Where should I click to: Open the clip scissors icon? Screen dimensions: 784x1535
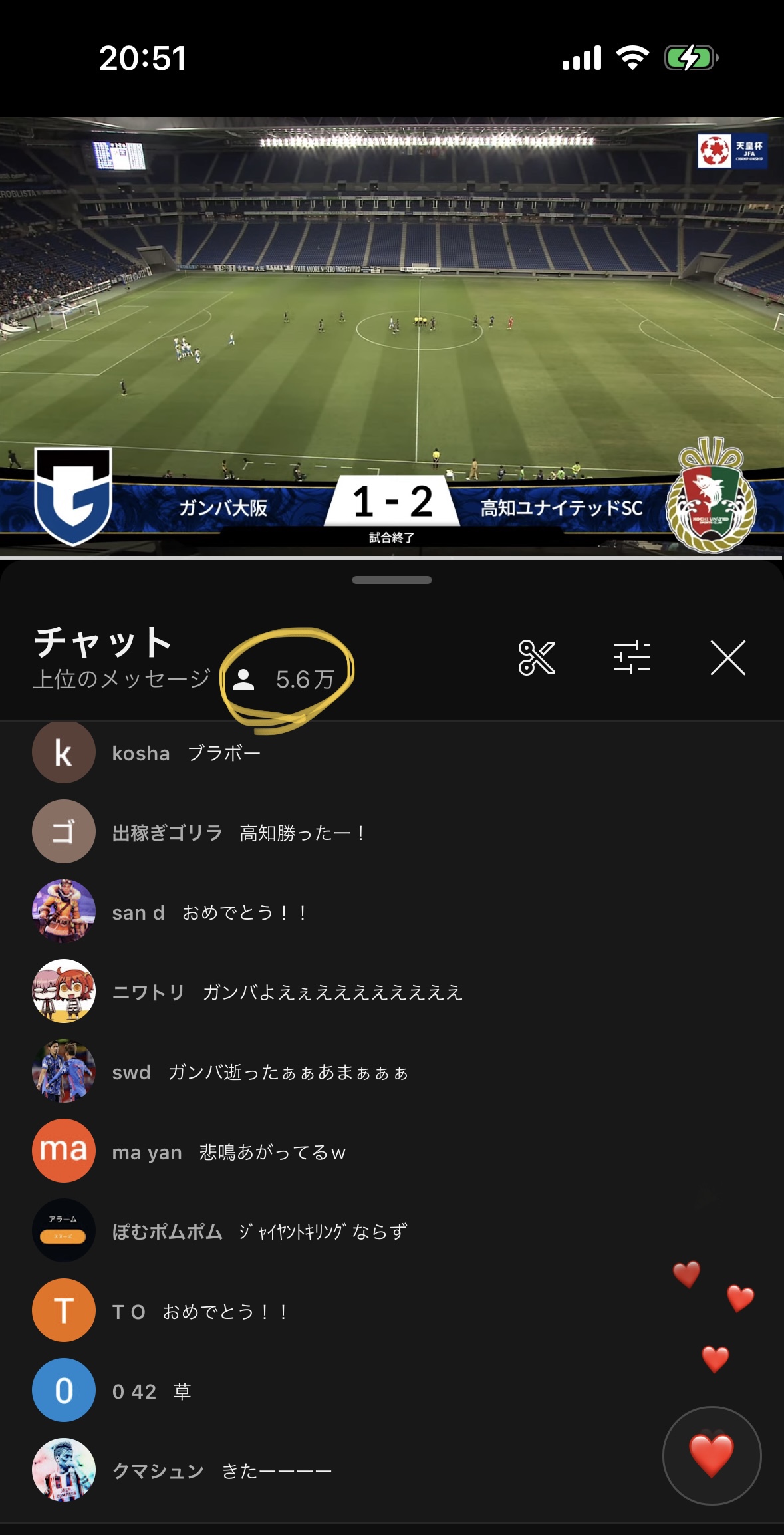[536, 658]
